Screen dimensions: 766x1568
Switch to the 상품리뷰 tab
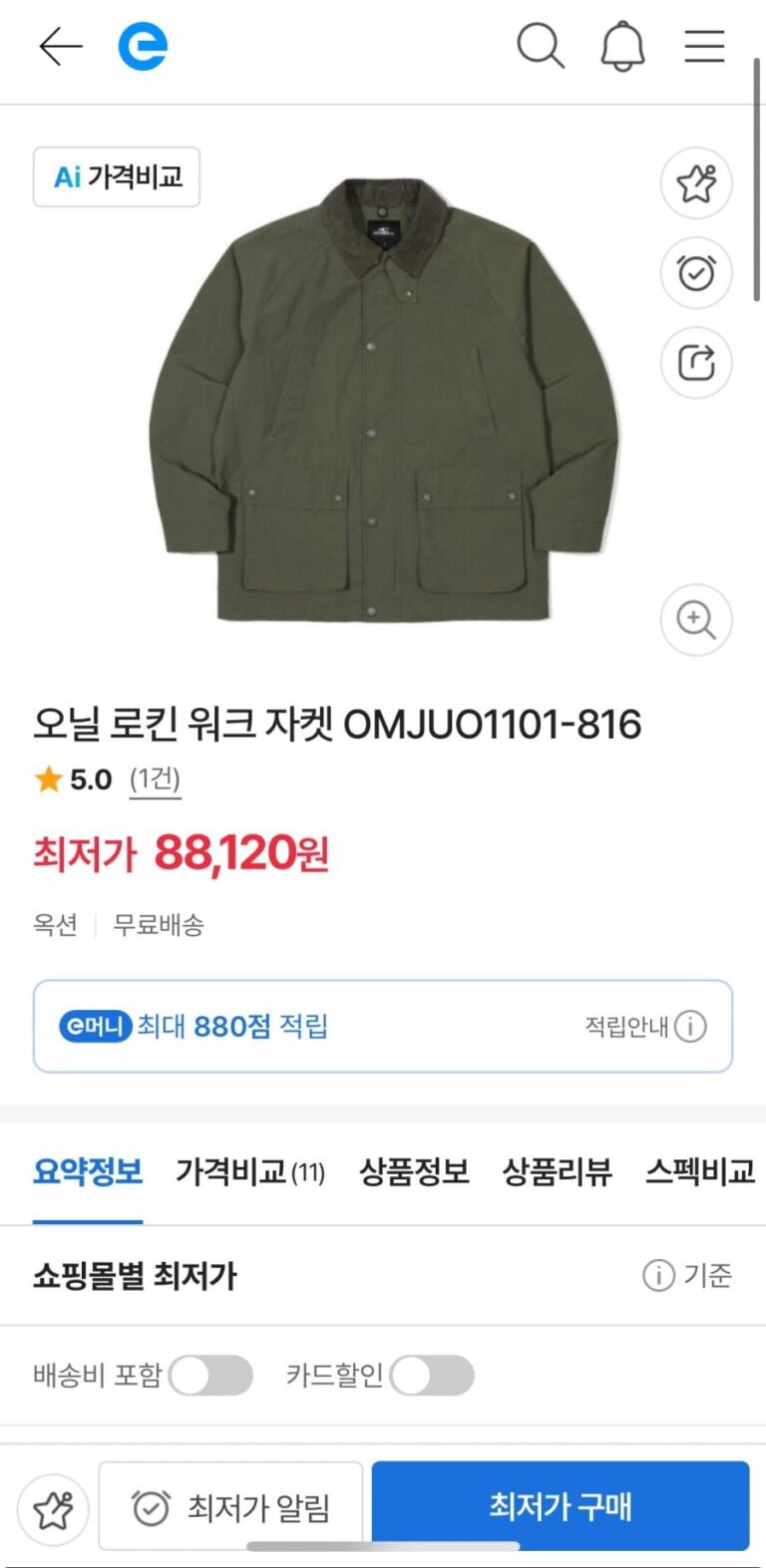click(557, 1171)
